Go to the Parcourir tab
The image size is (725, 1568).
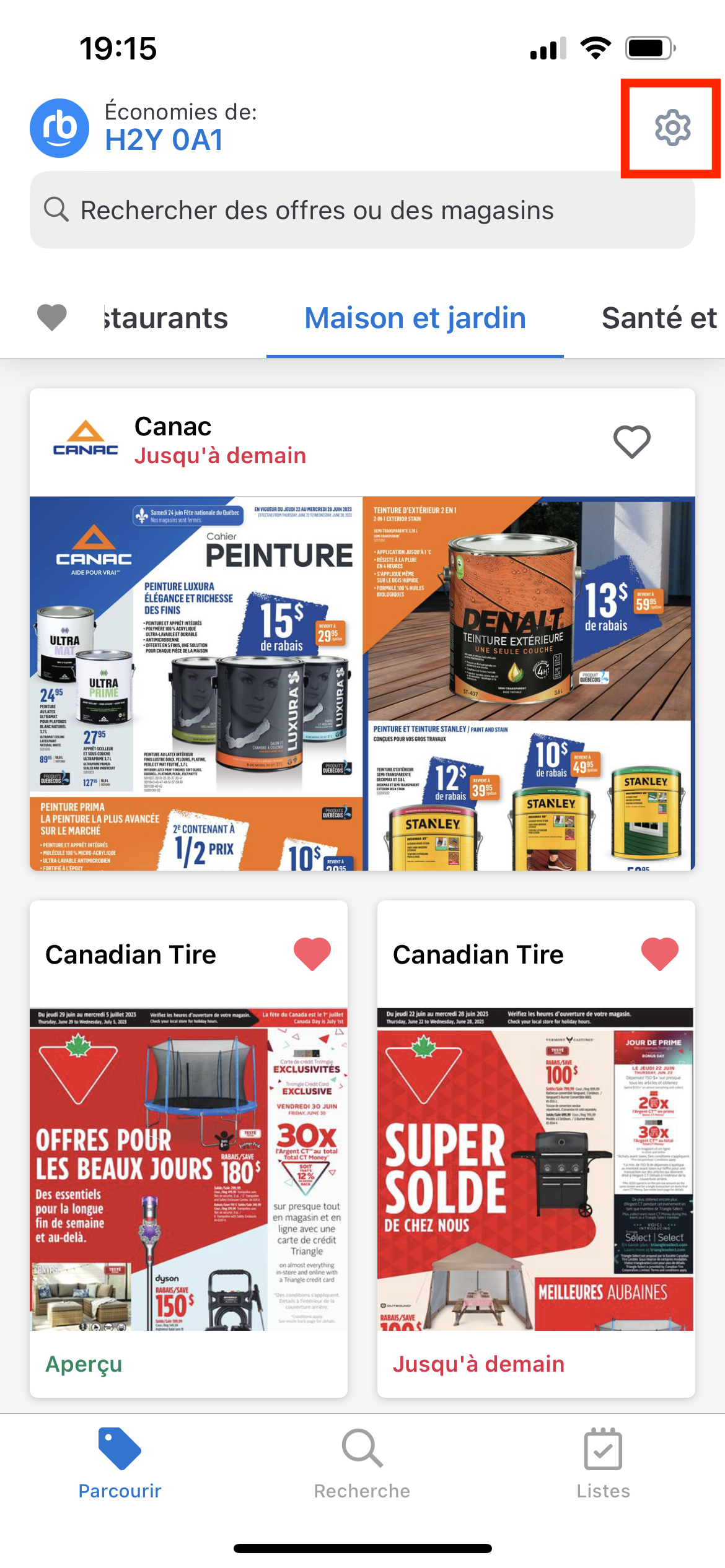120,1464
